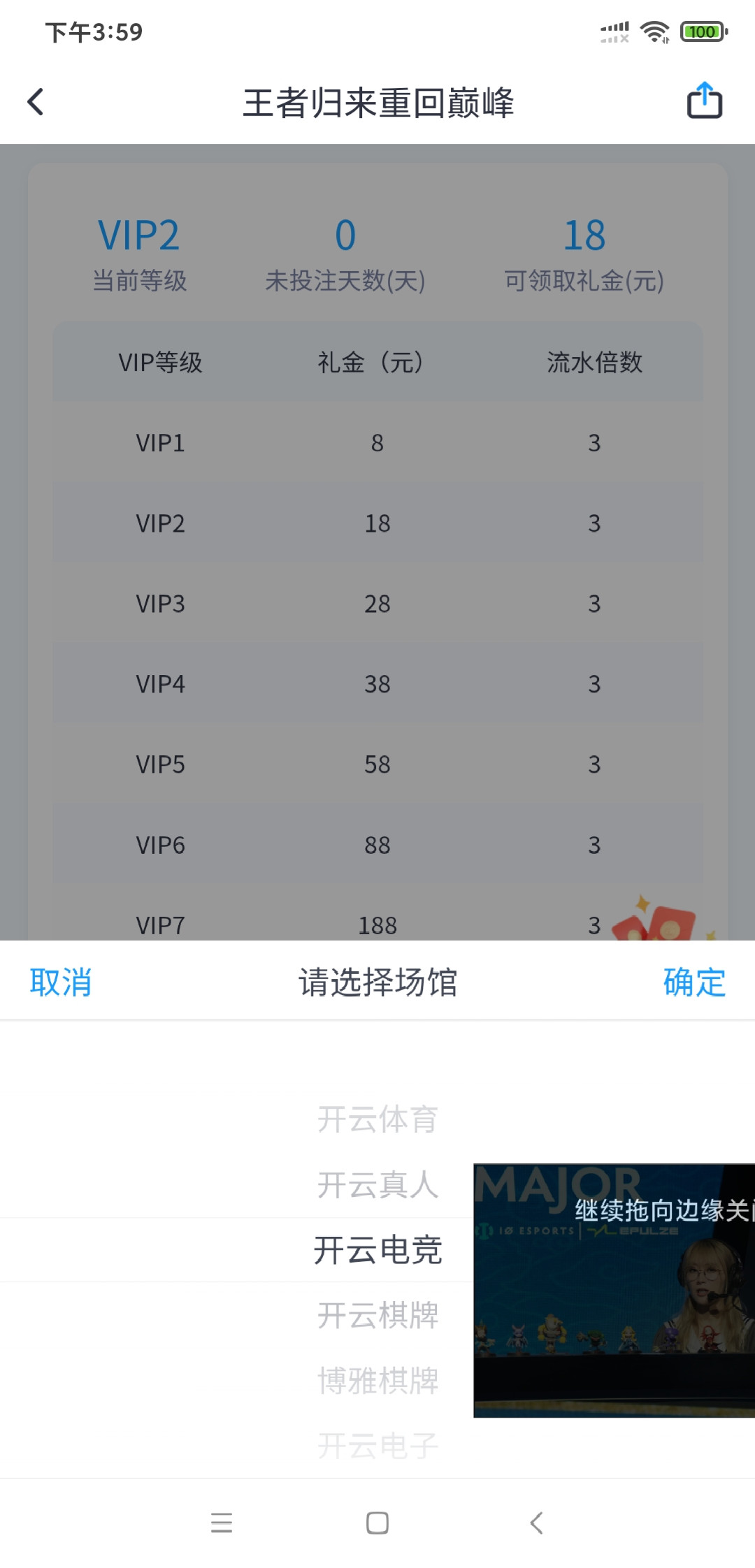Tap the back arrow in the title bar
Viewport: 755px width, 1568px height.
tap(35, 102)
